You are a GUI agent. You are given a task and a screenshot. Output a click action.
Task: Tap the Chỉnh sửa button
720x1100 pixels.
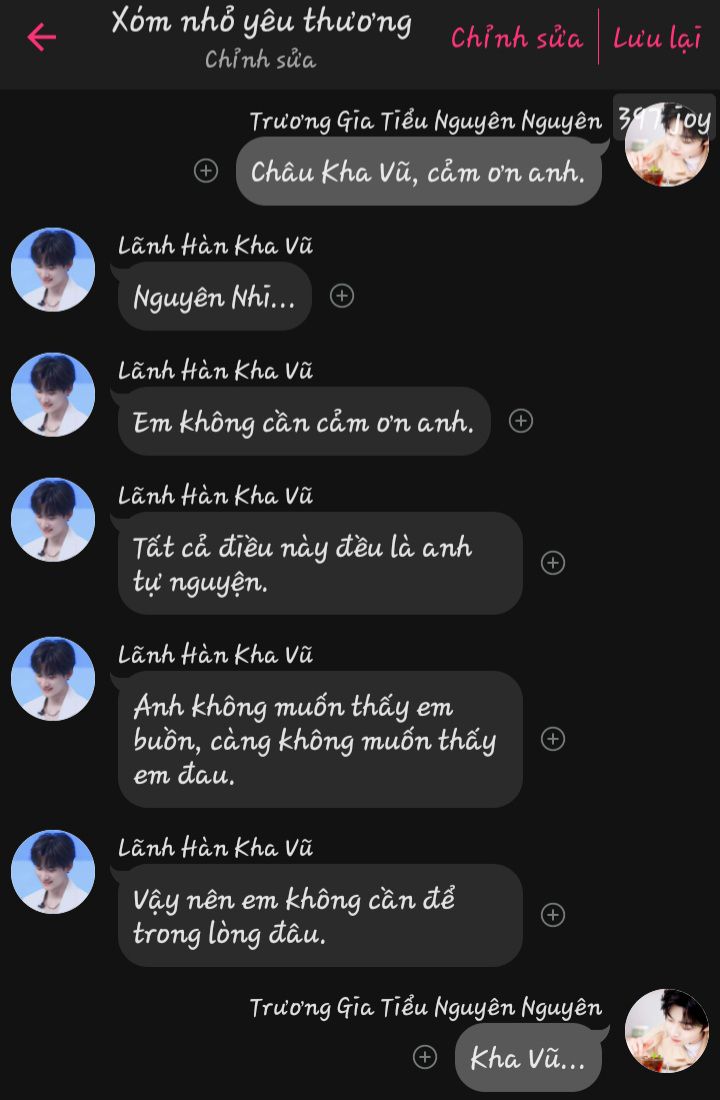(516, 38)
